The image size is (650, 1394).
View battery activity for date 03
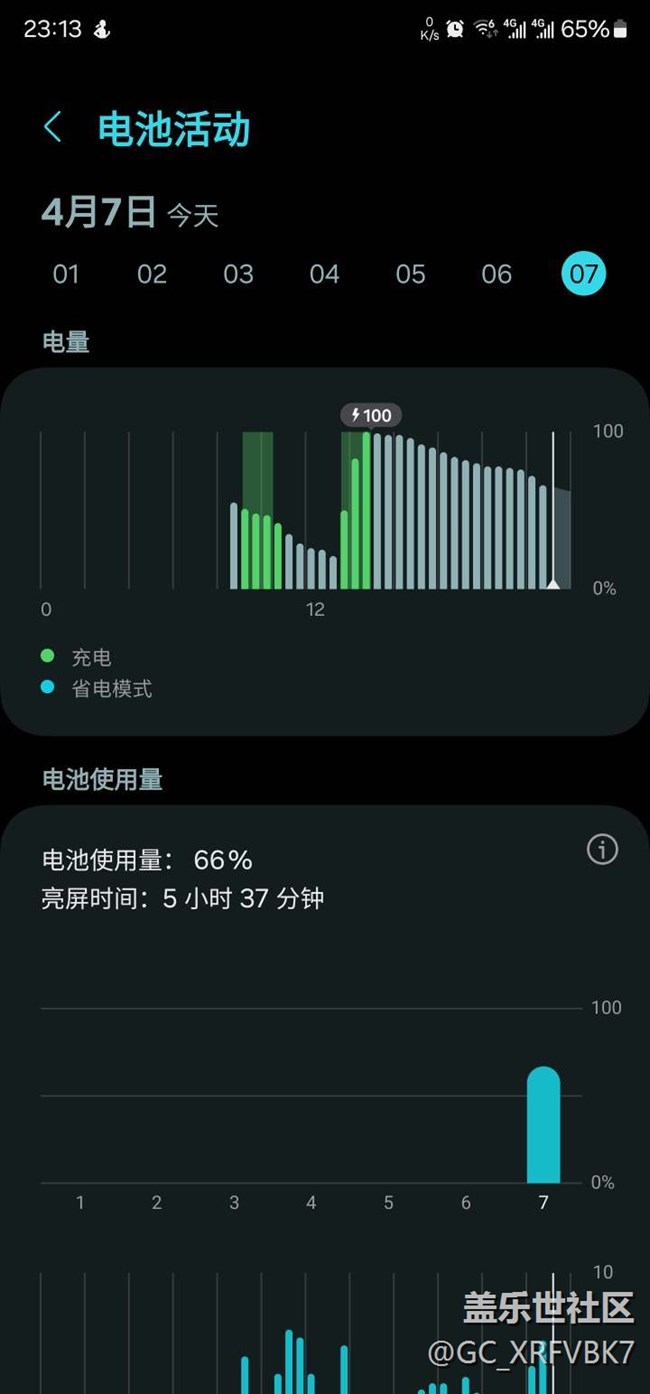[238, 274]
